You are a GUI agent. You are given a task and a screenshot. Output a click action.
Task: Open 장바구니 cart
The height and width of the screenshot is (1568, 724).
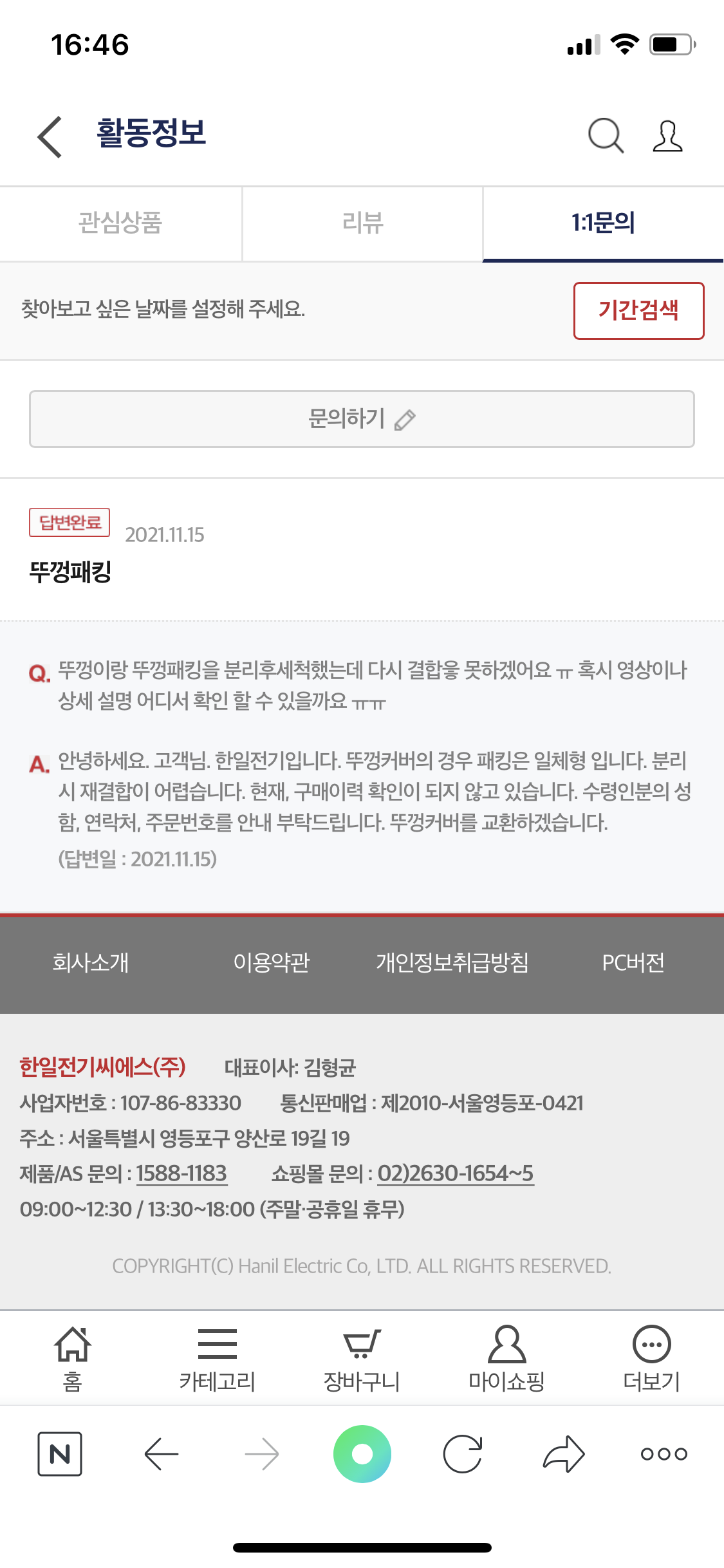click(362, 1358)
